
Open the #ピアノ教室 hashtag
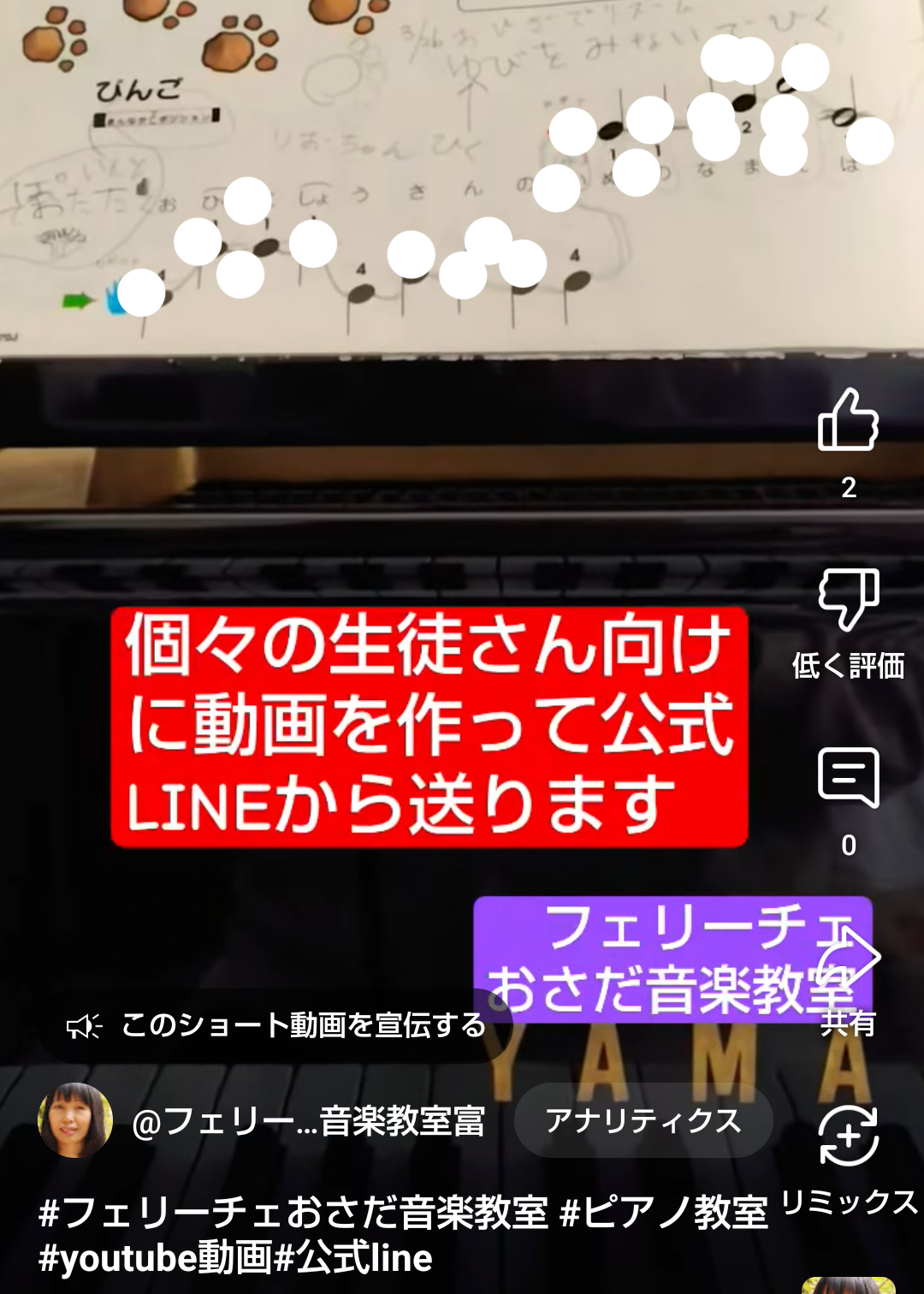coord(664,1213)
